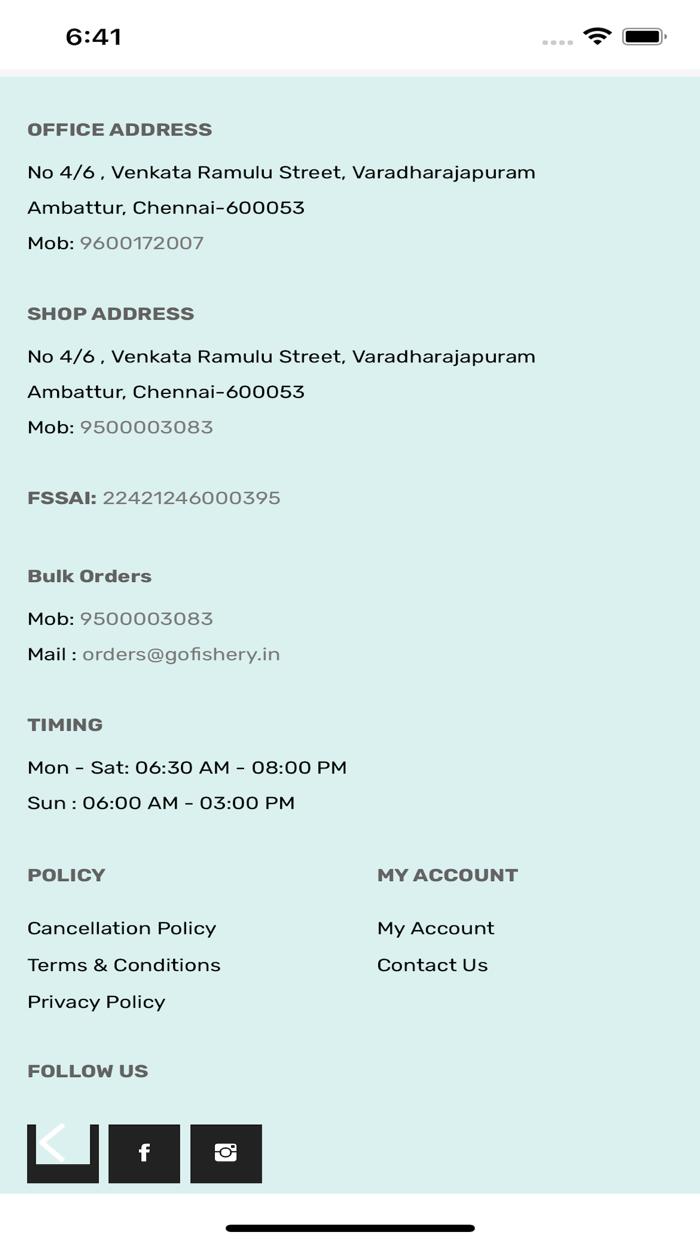Open Cancellation Policy
700x1244 pixels.
pyautogui.click(x=122, y=928)
